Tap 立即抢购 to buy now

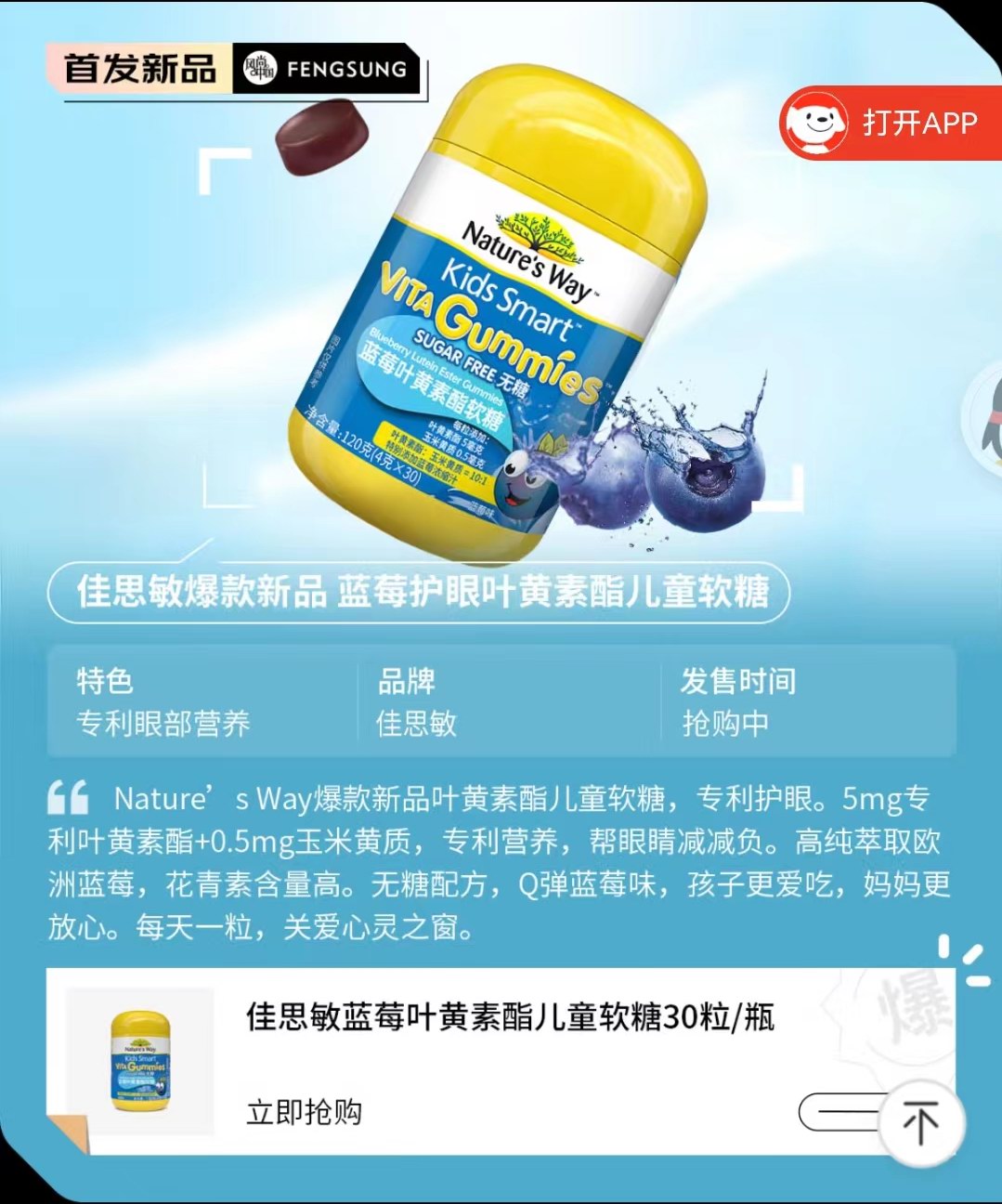click(304, 1112)
